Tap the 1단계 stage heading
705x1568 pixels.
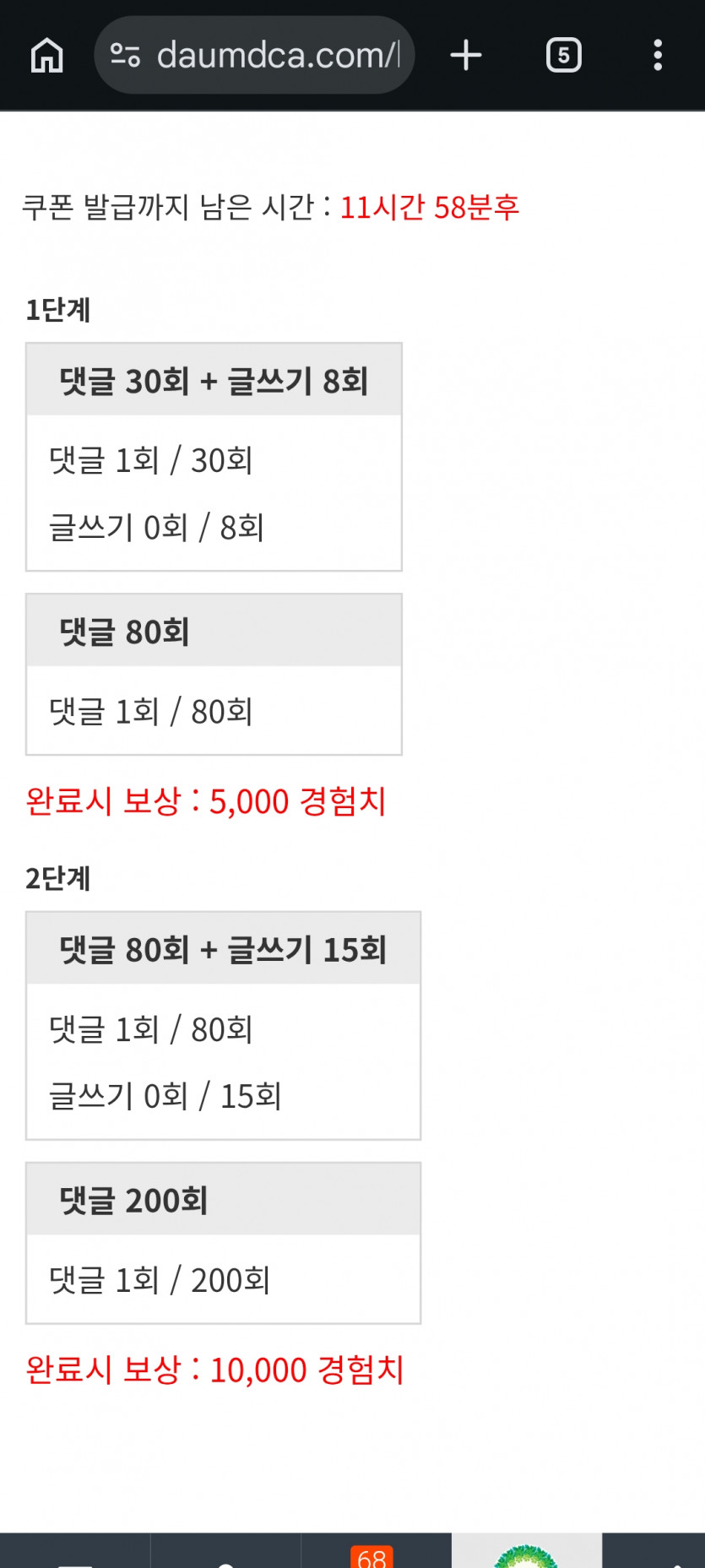click(57, 310)
